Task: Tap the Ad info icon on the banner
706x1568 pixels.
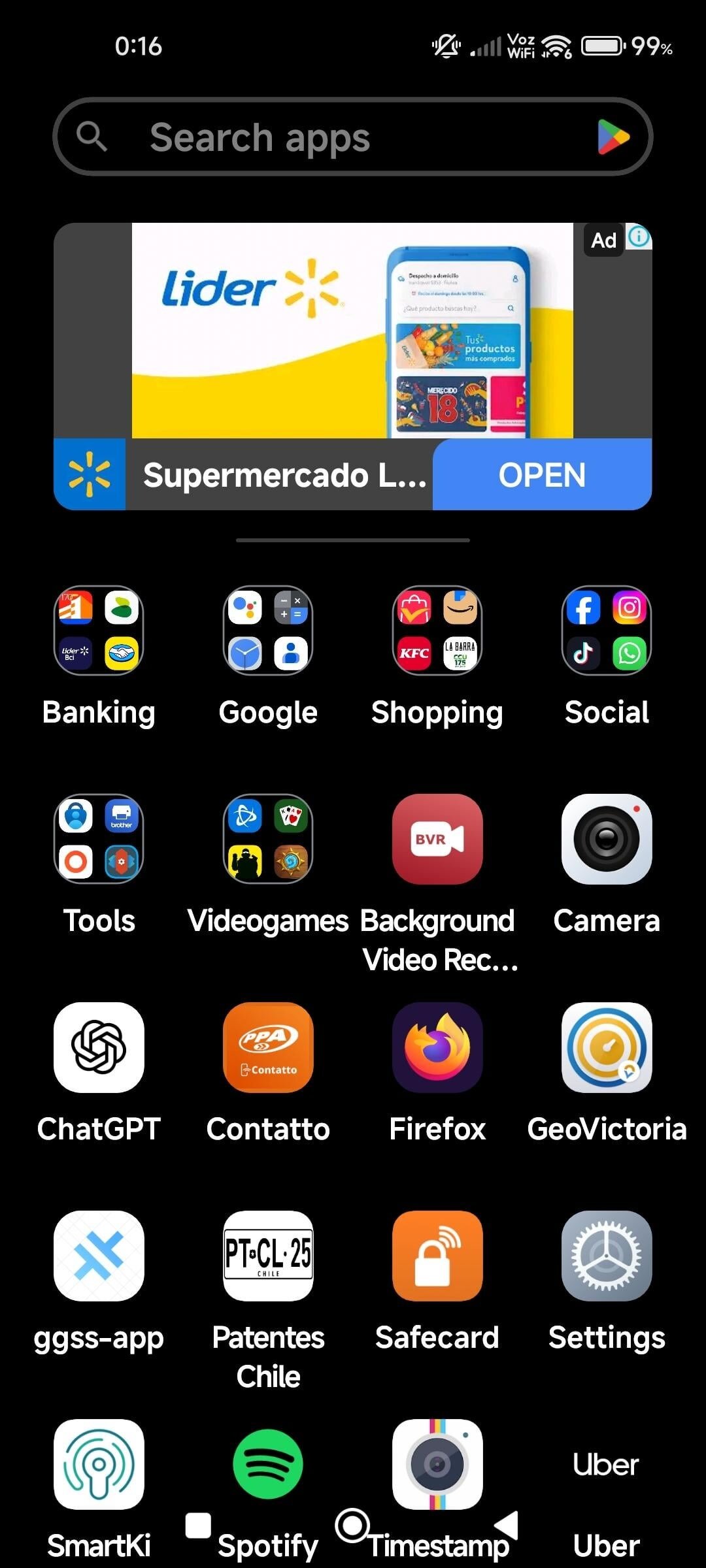Action: click(639, 238)
